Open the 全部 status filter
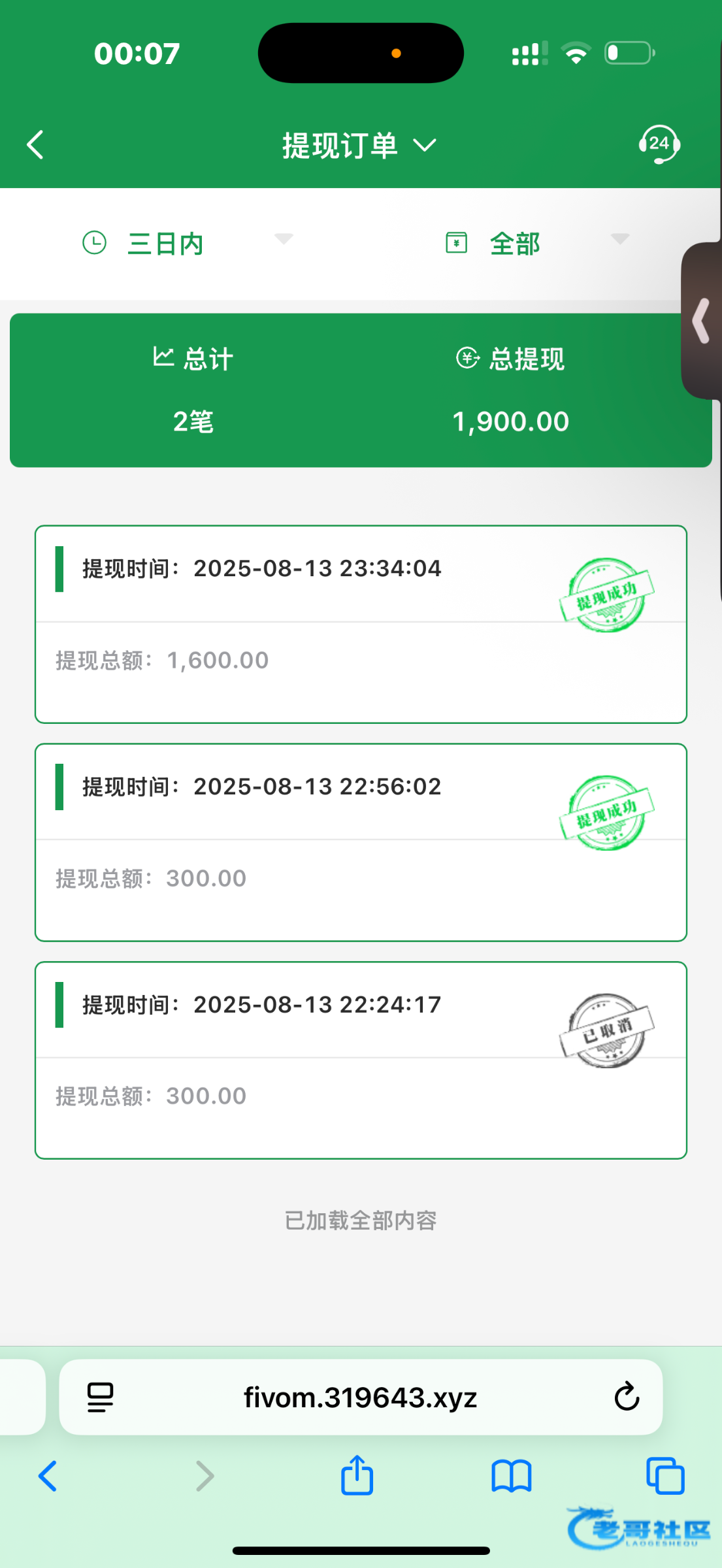This screenshot has width=722, height=1568. point(536,243)
